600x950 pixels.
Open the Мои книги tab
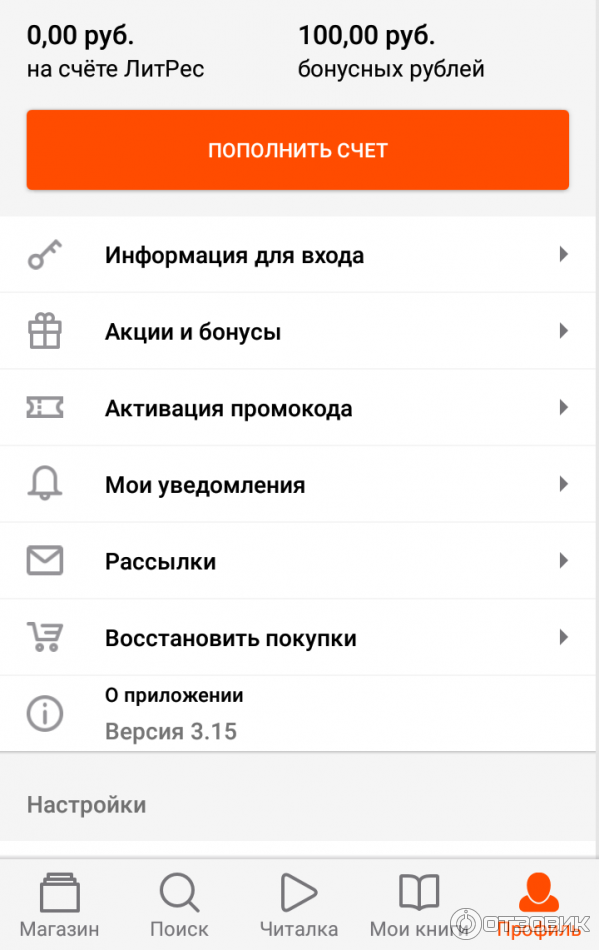(x=418, y=903)
